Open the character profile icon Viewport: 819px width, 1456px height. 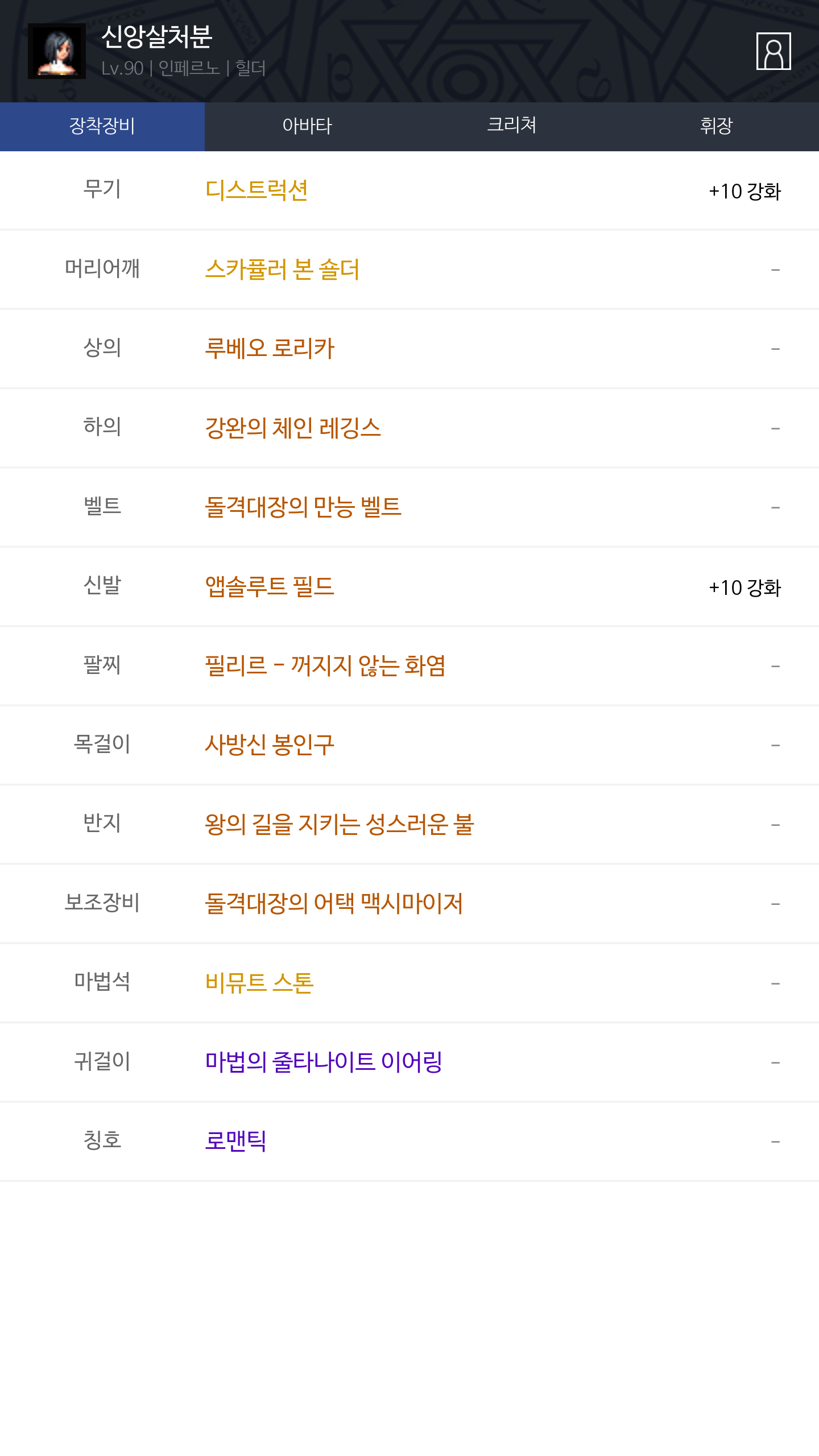pos(773,51)
